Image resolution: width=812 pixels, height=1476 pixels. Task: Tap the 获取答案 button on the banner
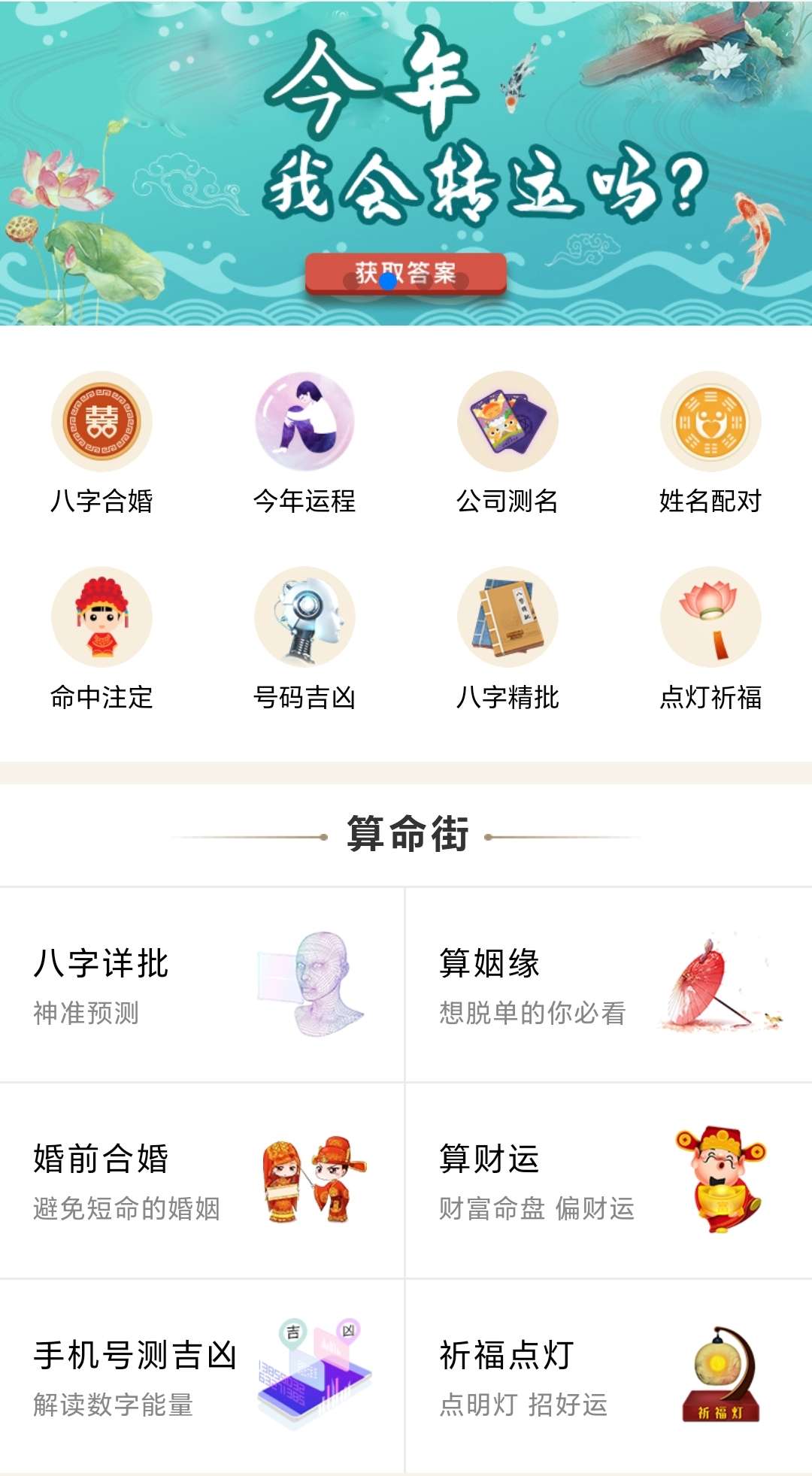[405, 273]
